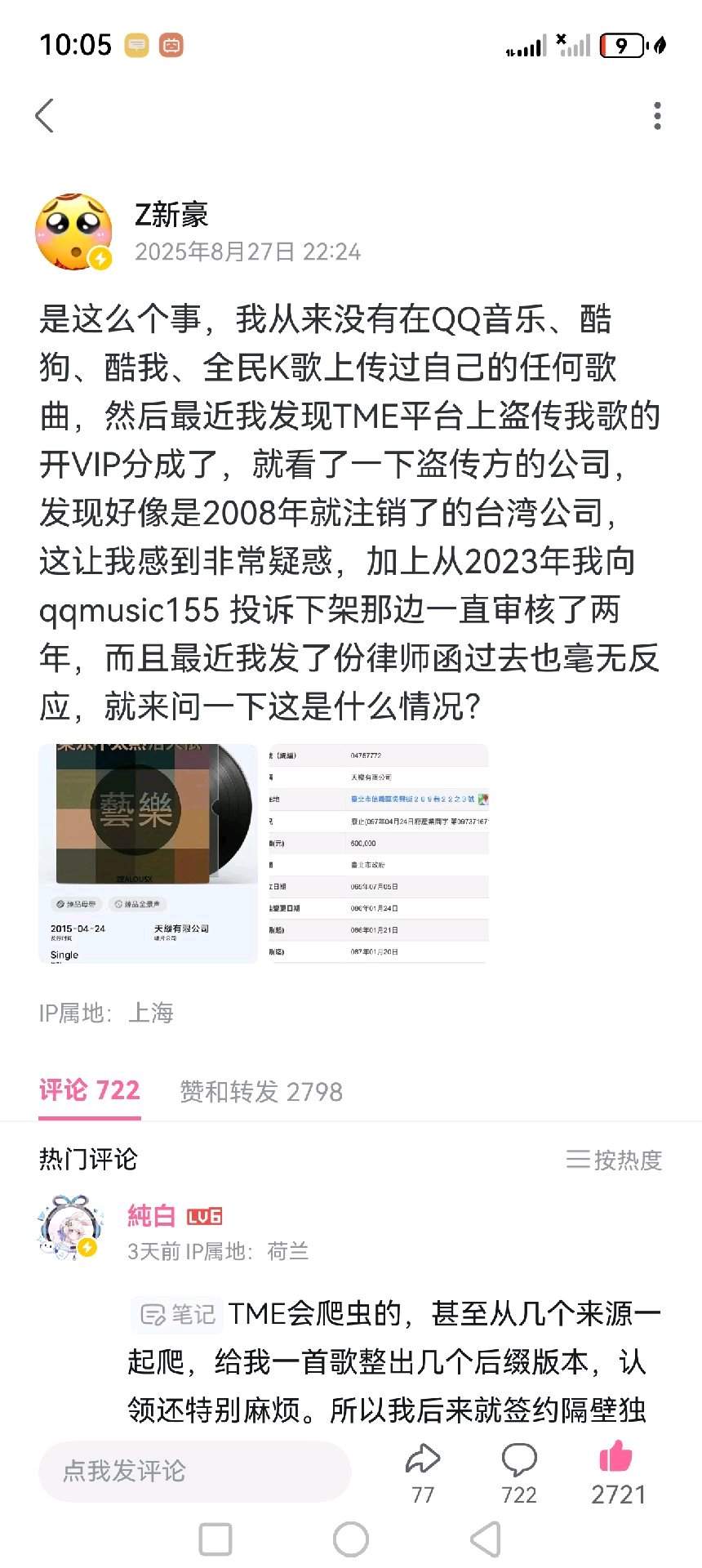Open comments via speech bubble icon
The width and height of the screenshot is (702, 1568).
(x=519, y=1460)
